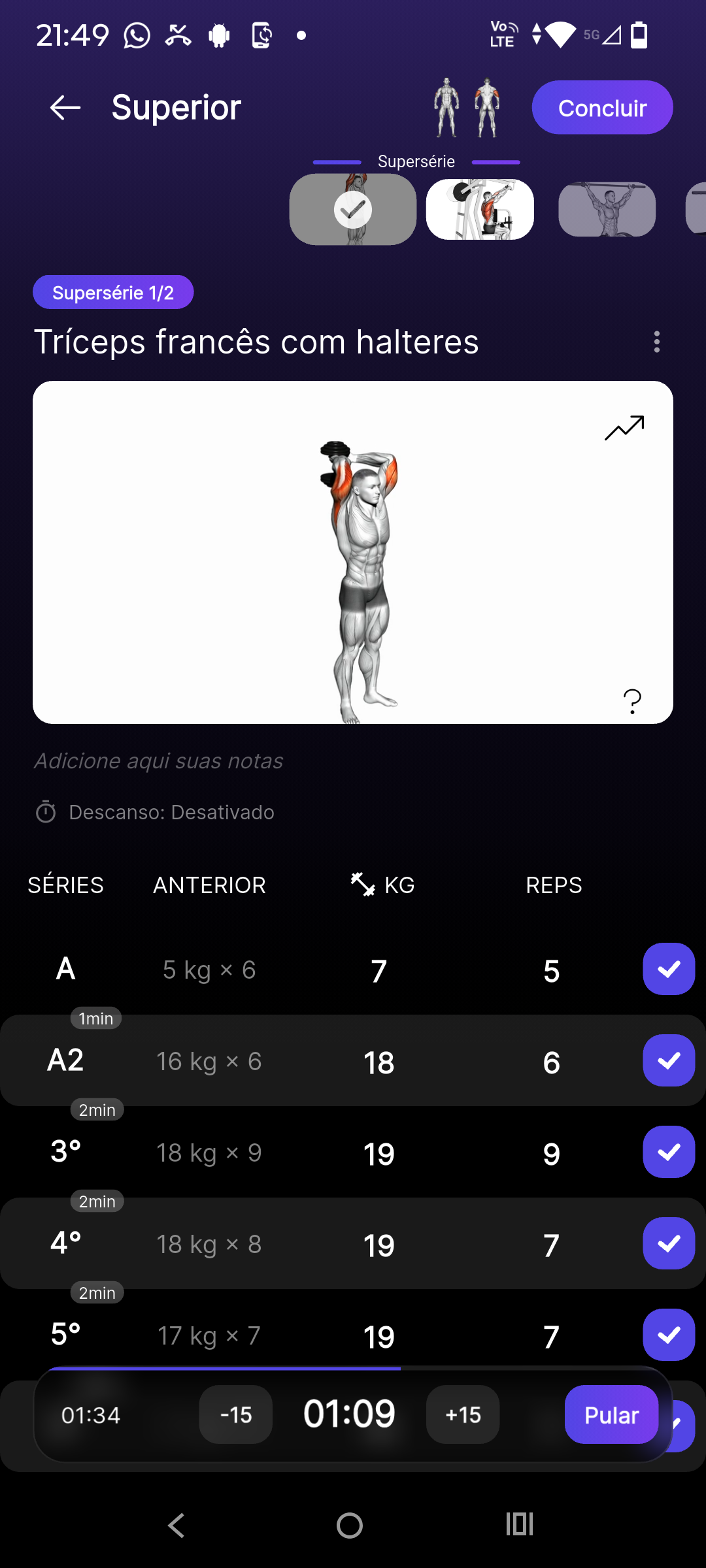Uncheck completion of set A
This screenshot has height=1568, width=706.
pos(668,969)
